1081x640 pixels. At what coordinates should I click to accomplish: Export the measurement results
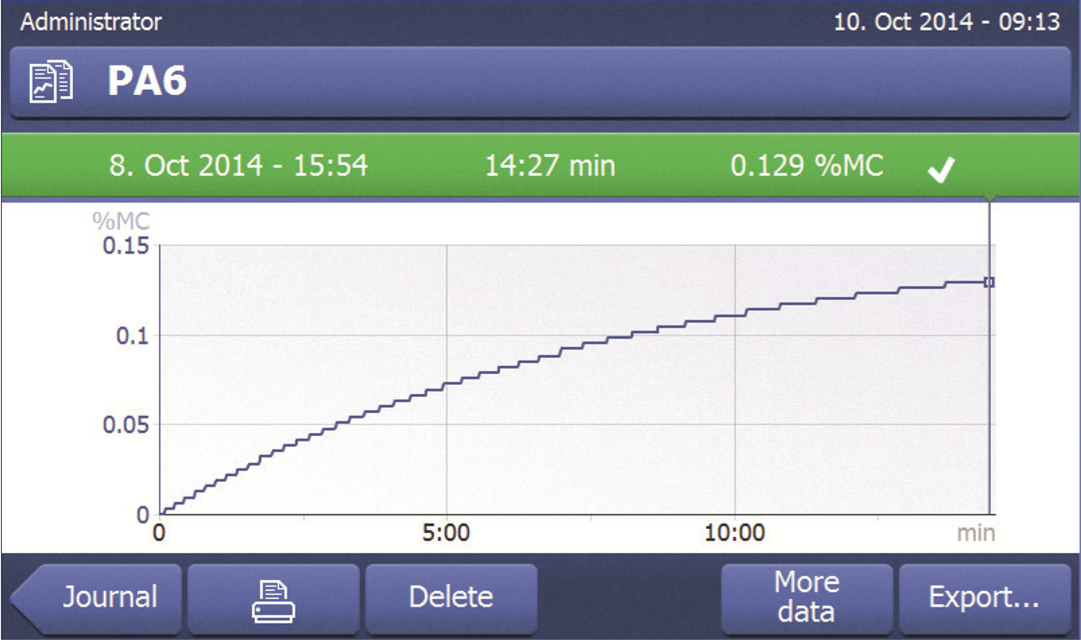pos(984,598)
